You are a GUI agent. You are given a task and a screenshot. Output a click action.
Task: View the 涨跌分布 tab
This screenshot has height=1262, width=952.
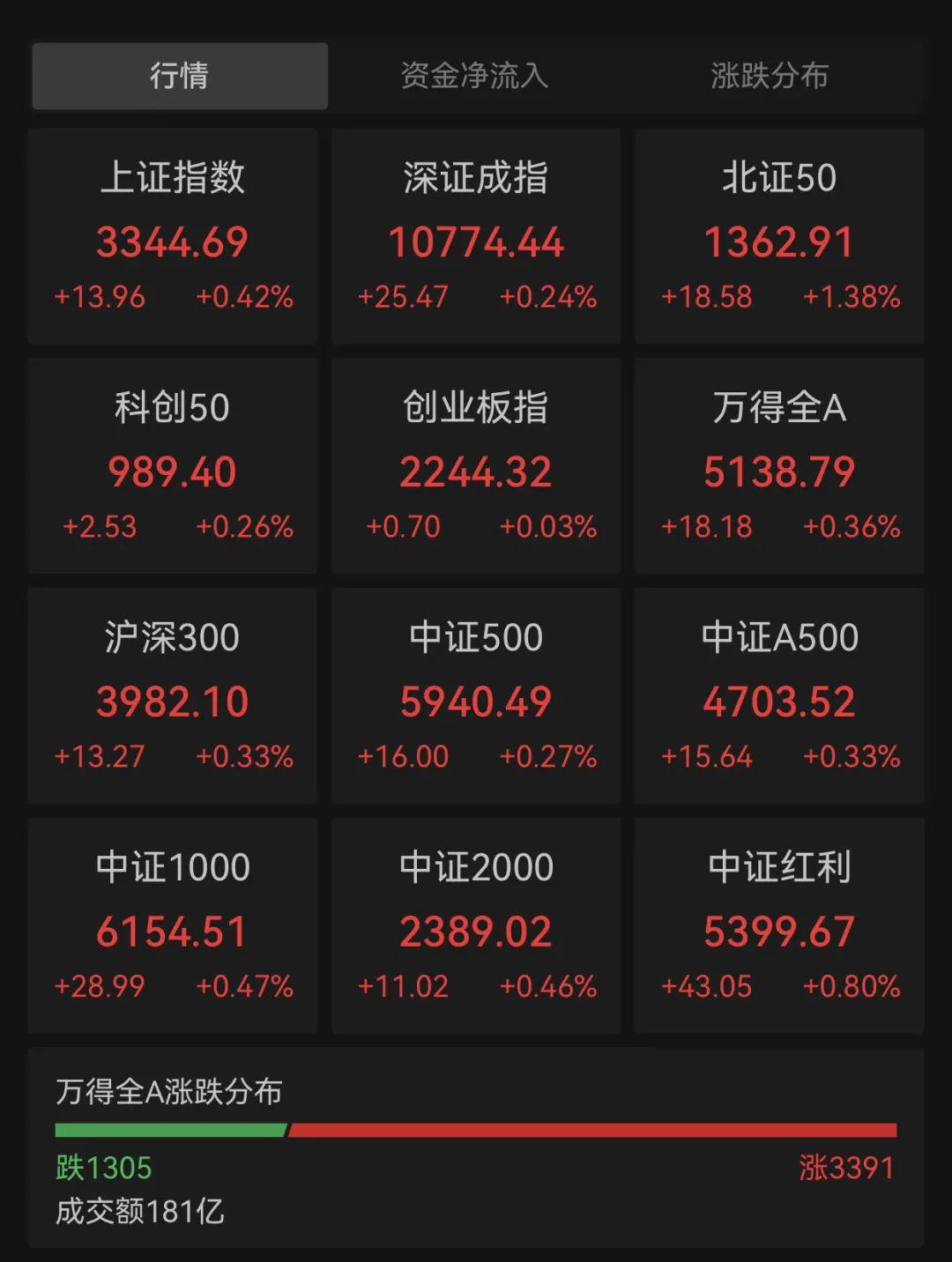(x=767, y=78)
